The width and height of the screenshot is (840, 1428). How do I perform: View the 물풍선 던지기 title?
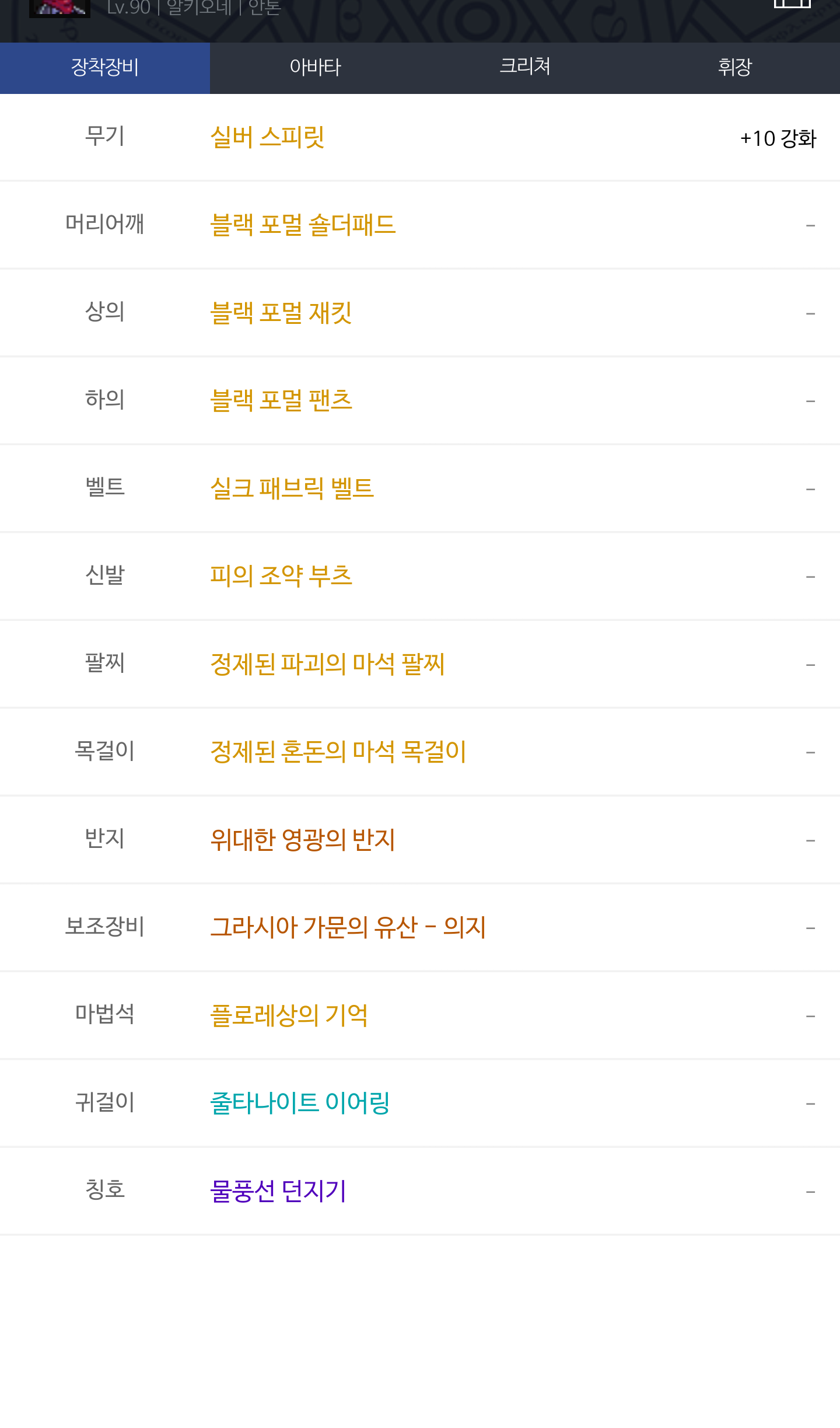pos(278,1191)
